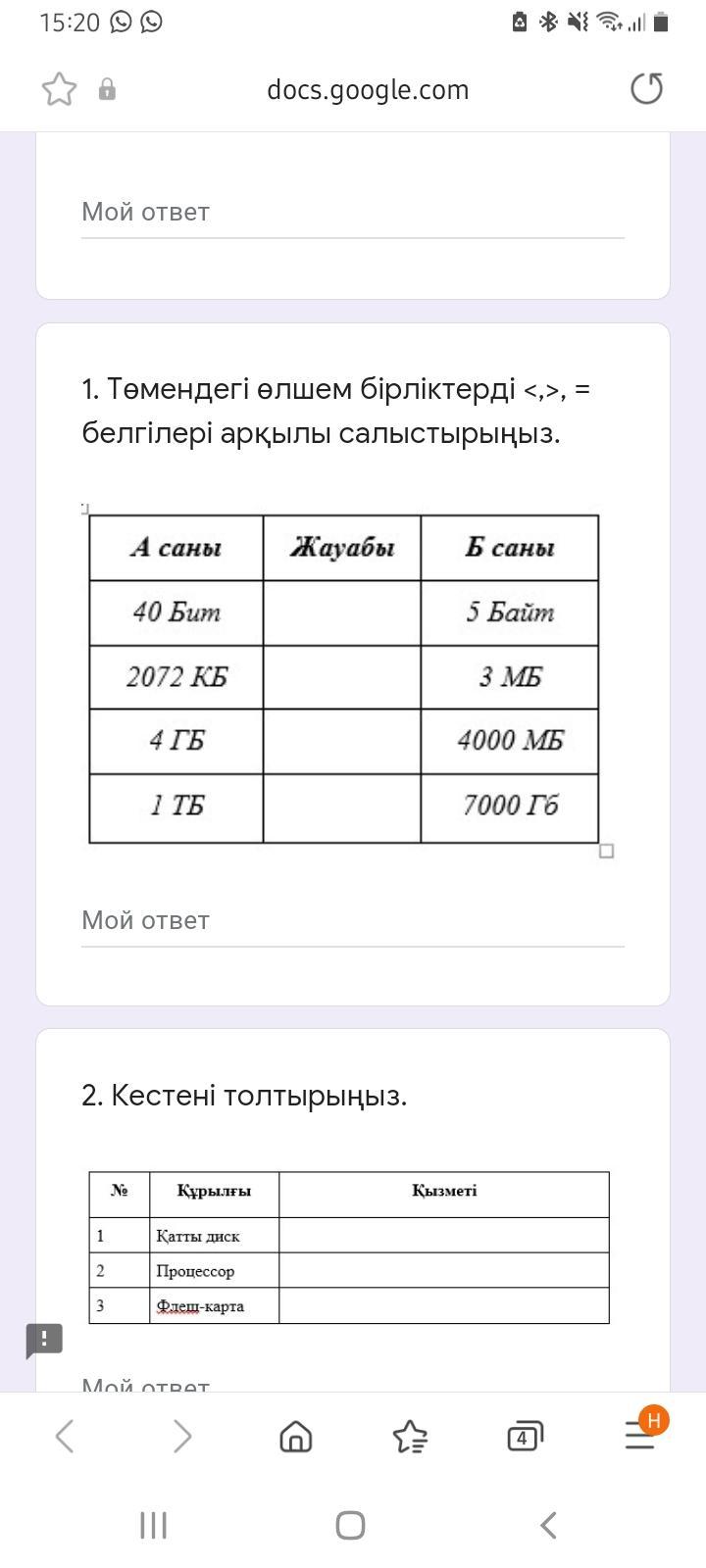
Task: Focus answer field at the top of the form
Action: [x=352, y=213]
